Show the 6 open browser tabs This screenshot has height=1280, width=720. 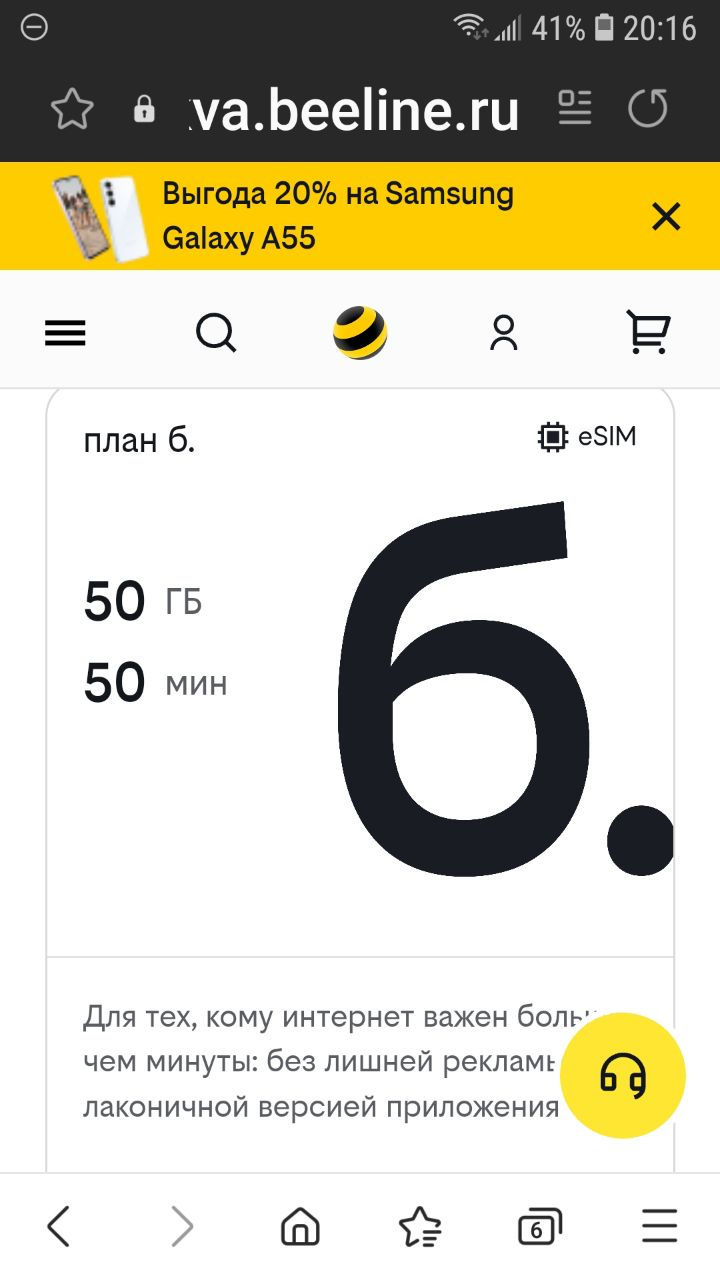point(539,1226)
